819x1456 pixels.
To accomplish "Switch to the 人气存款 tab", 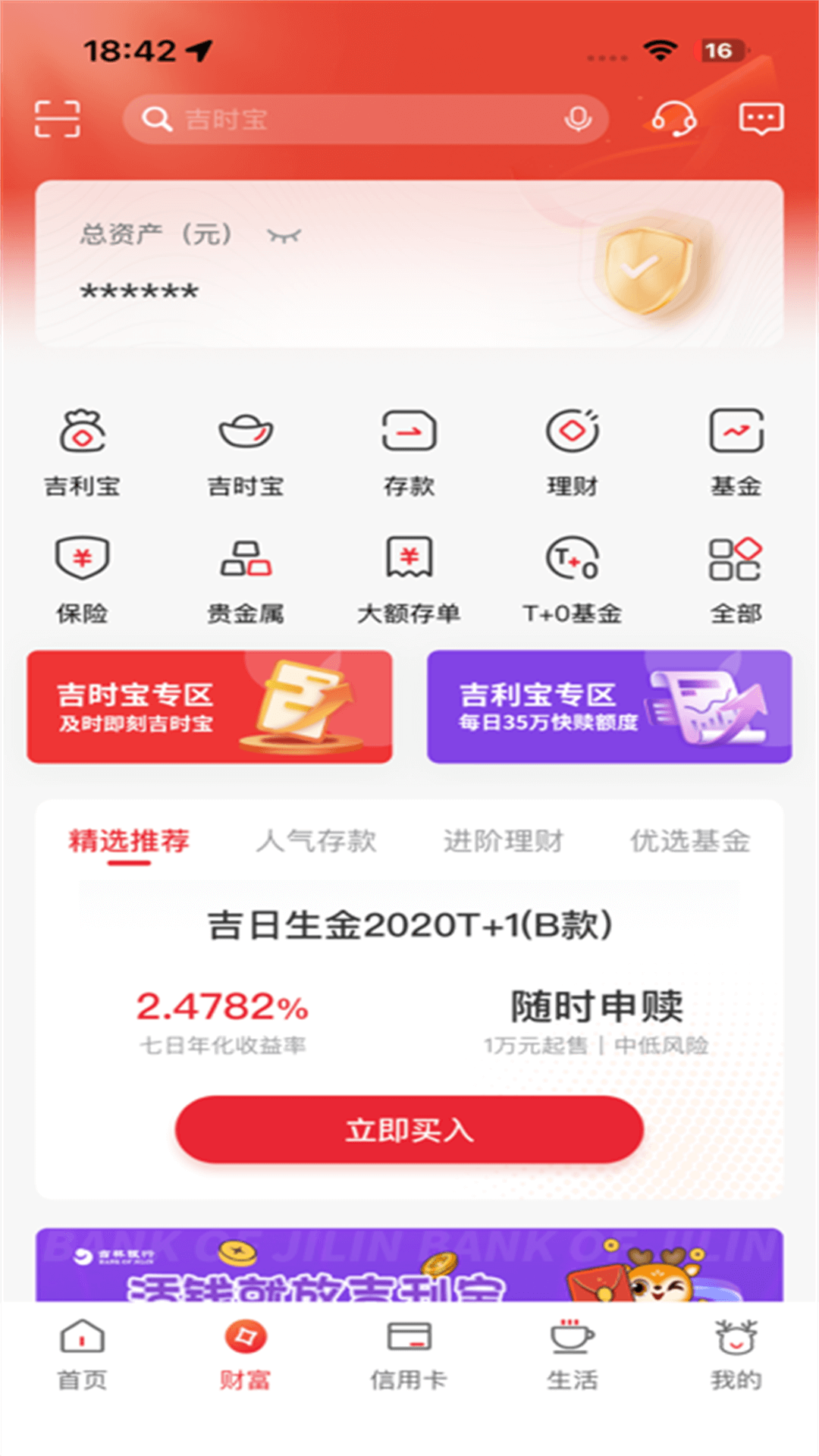I will (318, 840).
